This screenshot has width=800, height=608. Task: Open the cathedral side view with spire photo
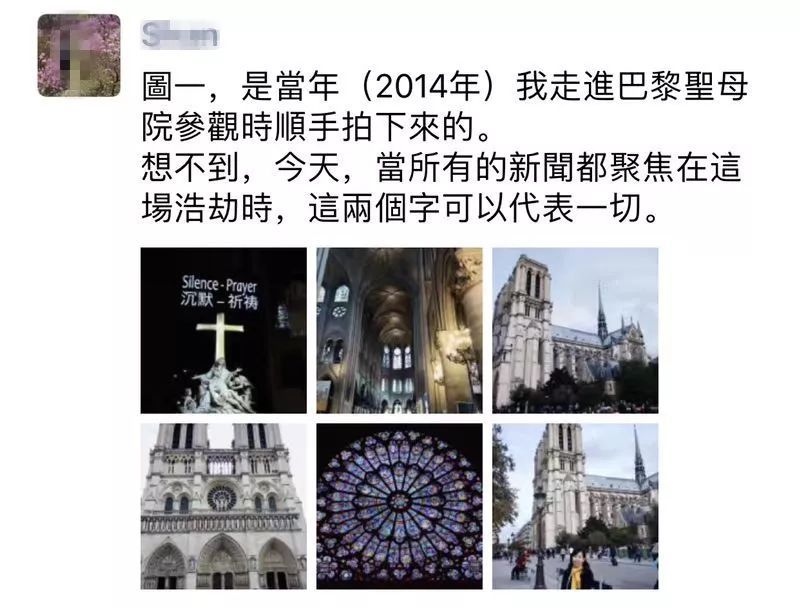575,331
